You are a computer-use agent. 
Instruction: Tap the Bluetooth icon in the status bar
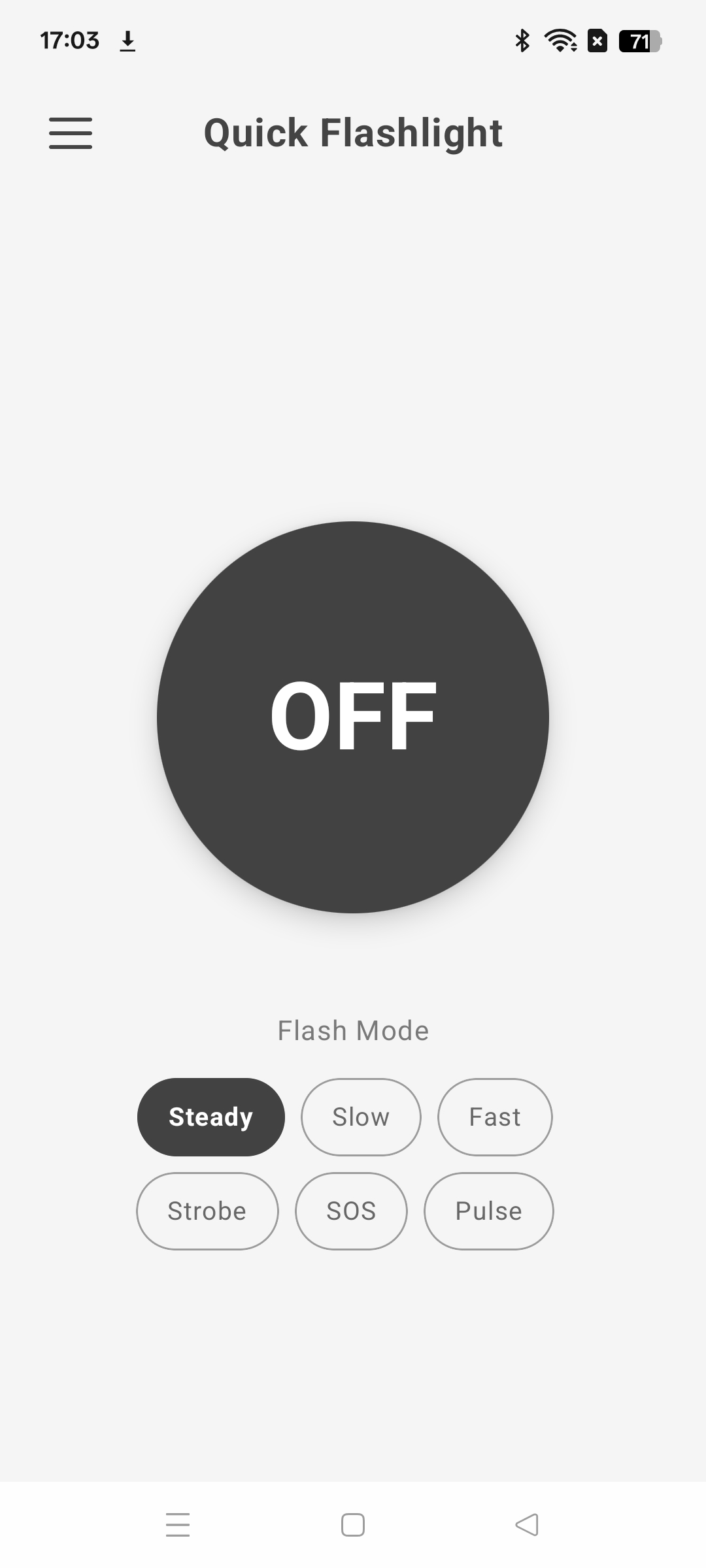tap(522, 41)
